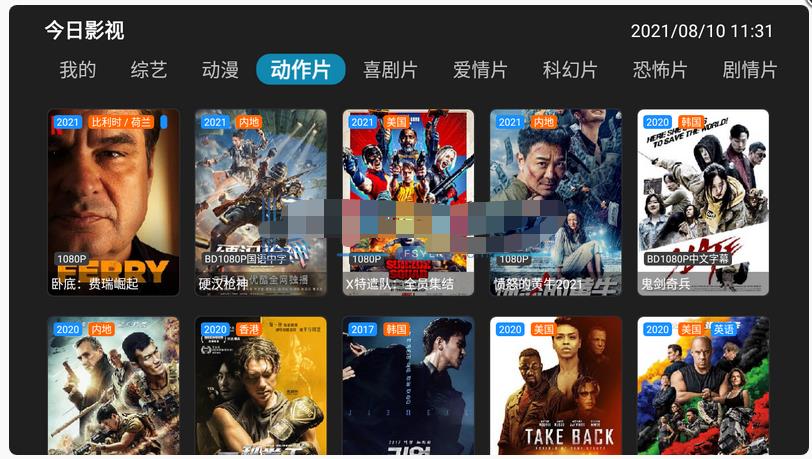Switch to the 剧情片 tab
The width and height of the screenshot is (812, 459).
[x=749, y=70]
